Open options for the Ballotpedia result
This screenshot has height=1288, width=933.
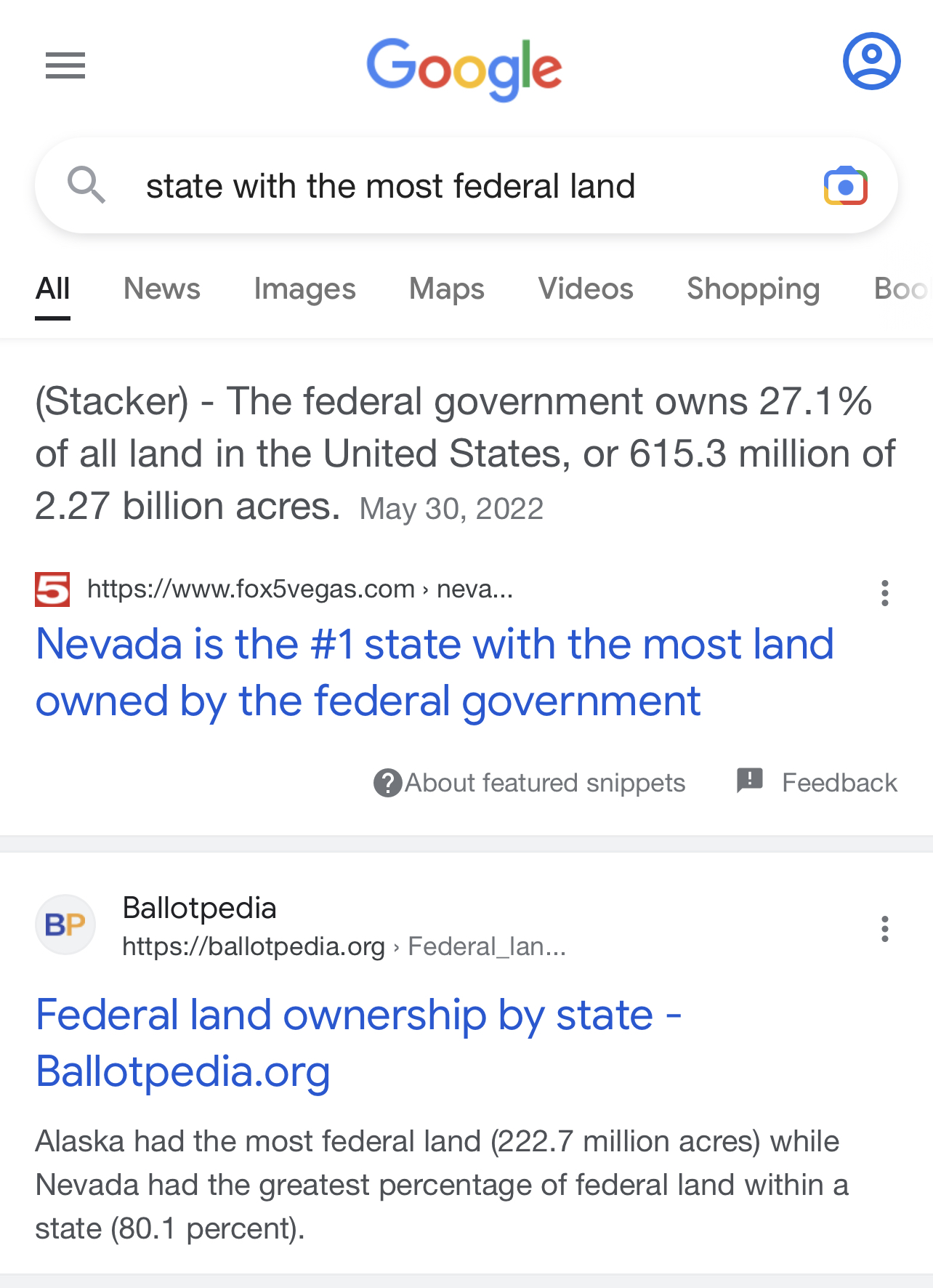click(x=884, y=929)
